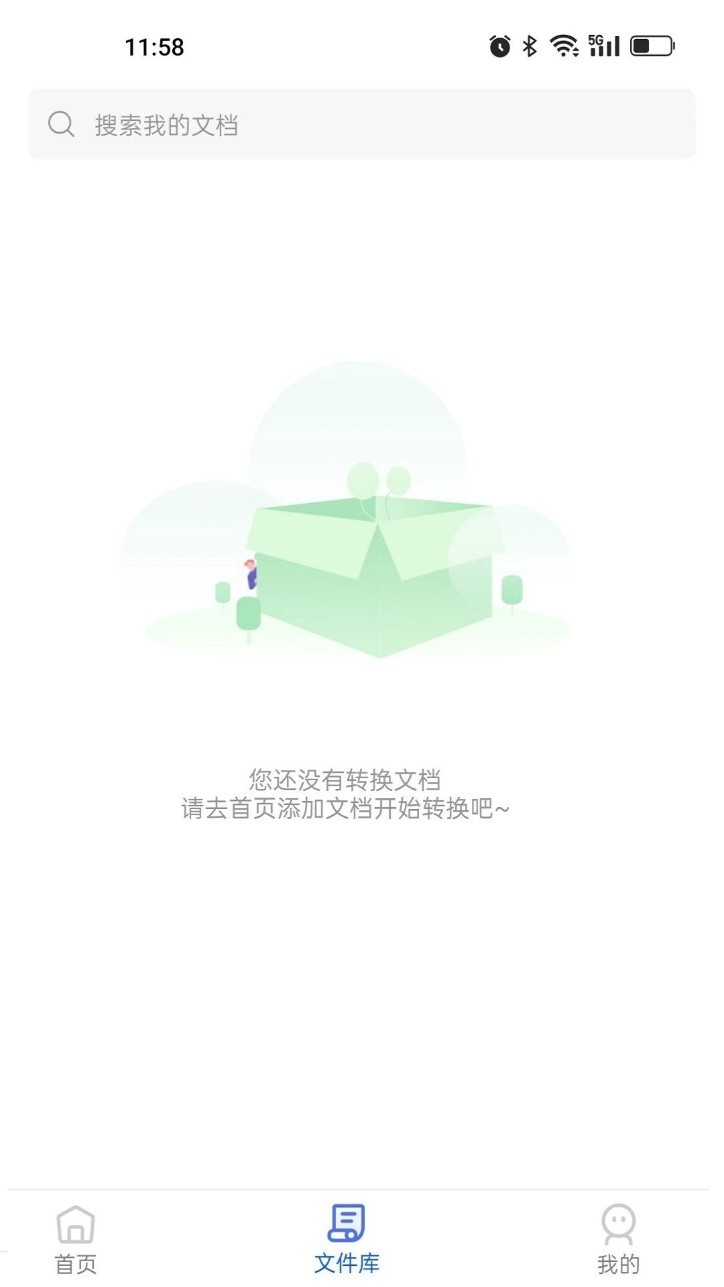724x1287 pixels.
Task: Switch to the 我的 tab
Action: point(618,1240)
